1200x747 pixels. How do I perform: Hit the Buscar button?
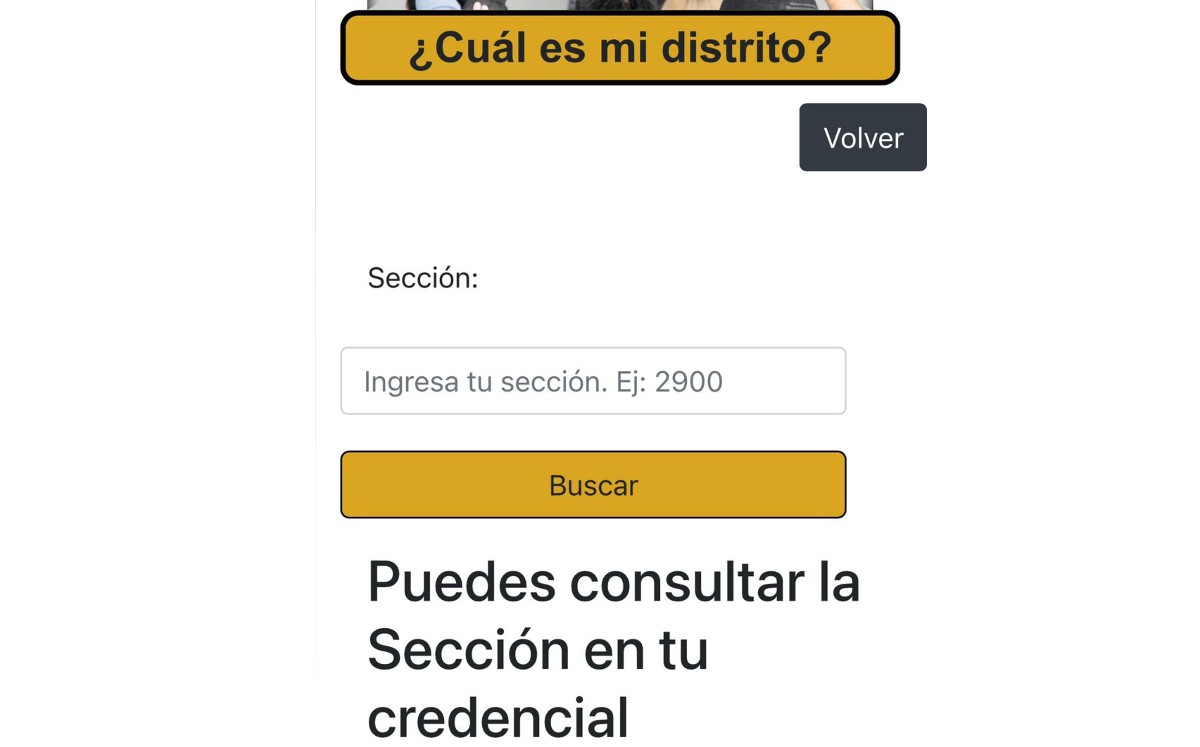tap(593, 485)
